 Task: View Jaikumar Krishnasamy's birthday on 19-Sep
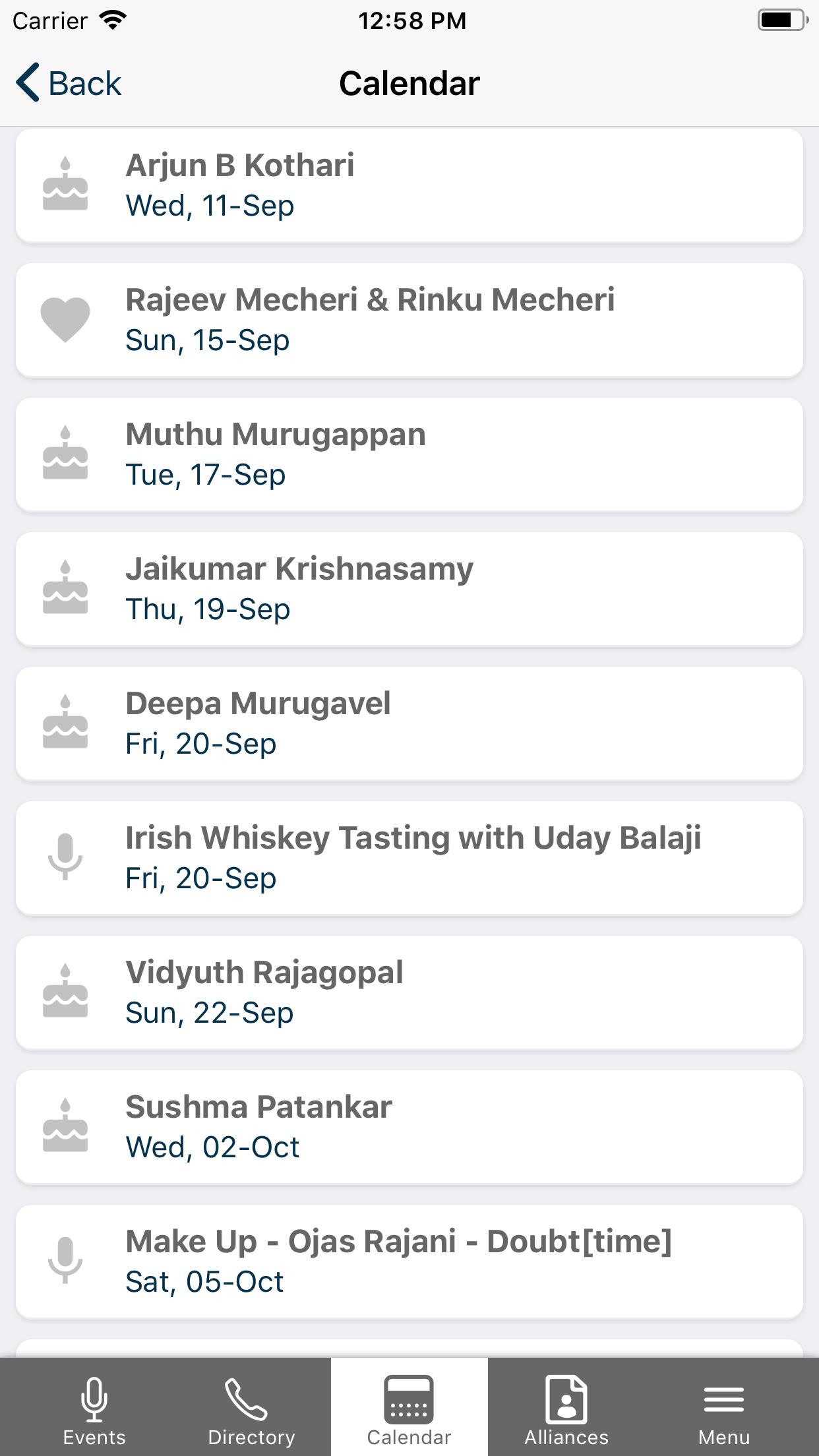(x=409, y=589)
